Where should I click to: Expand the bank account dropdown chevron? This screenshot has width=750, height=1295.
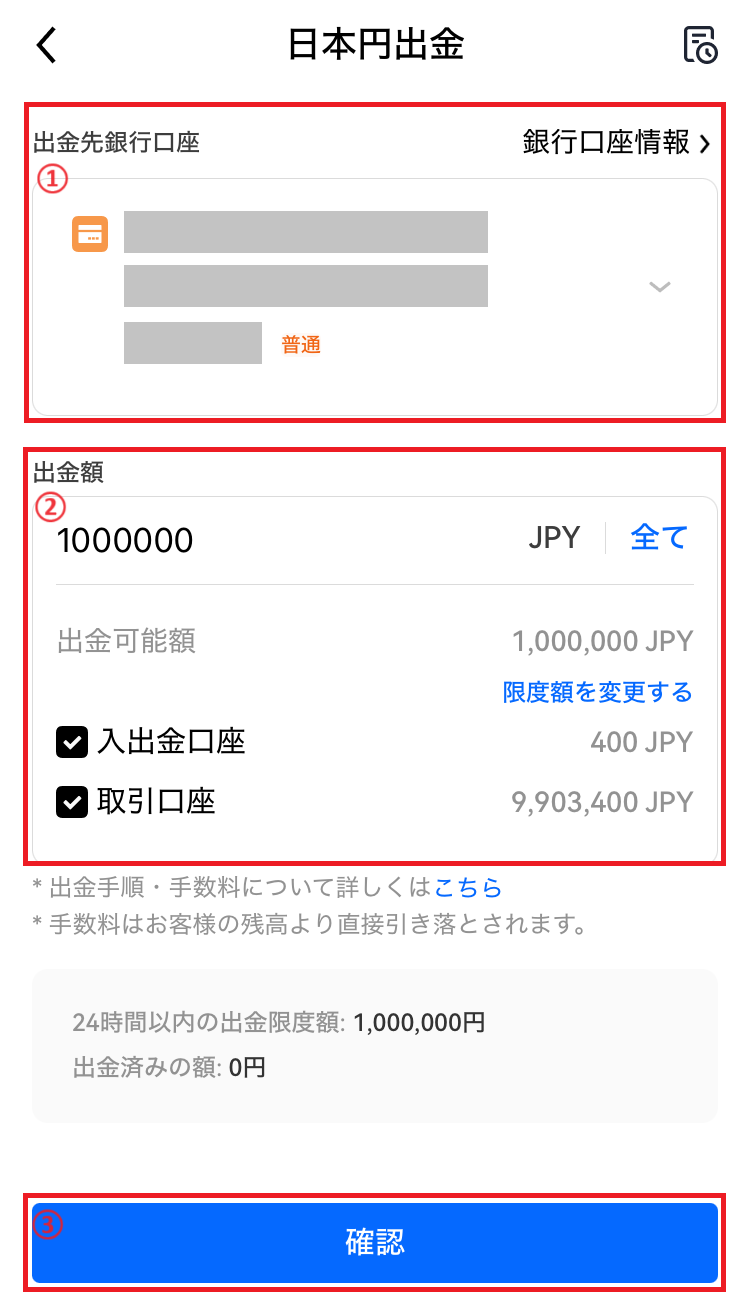pyautogui.click(x=659, y=287)
